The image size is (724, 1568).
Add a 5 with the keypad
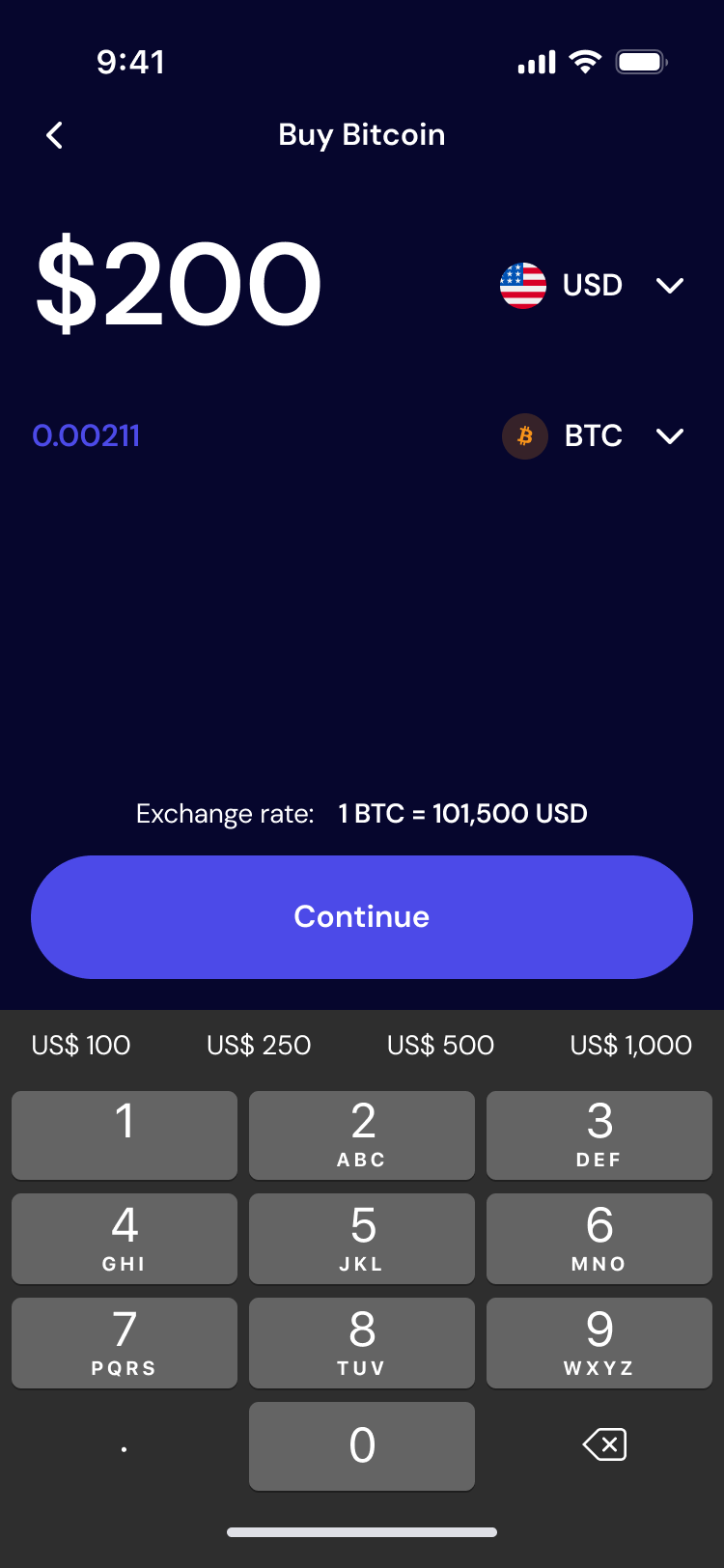362,1239
